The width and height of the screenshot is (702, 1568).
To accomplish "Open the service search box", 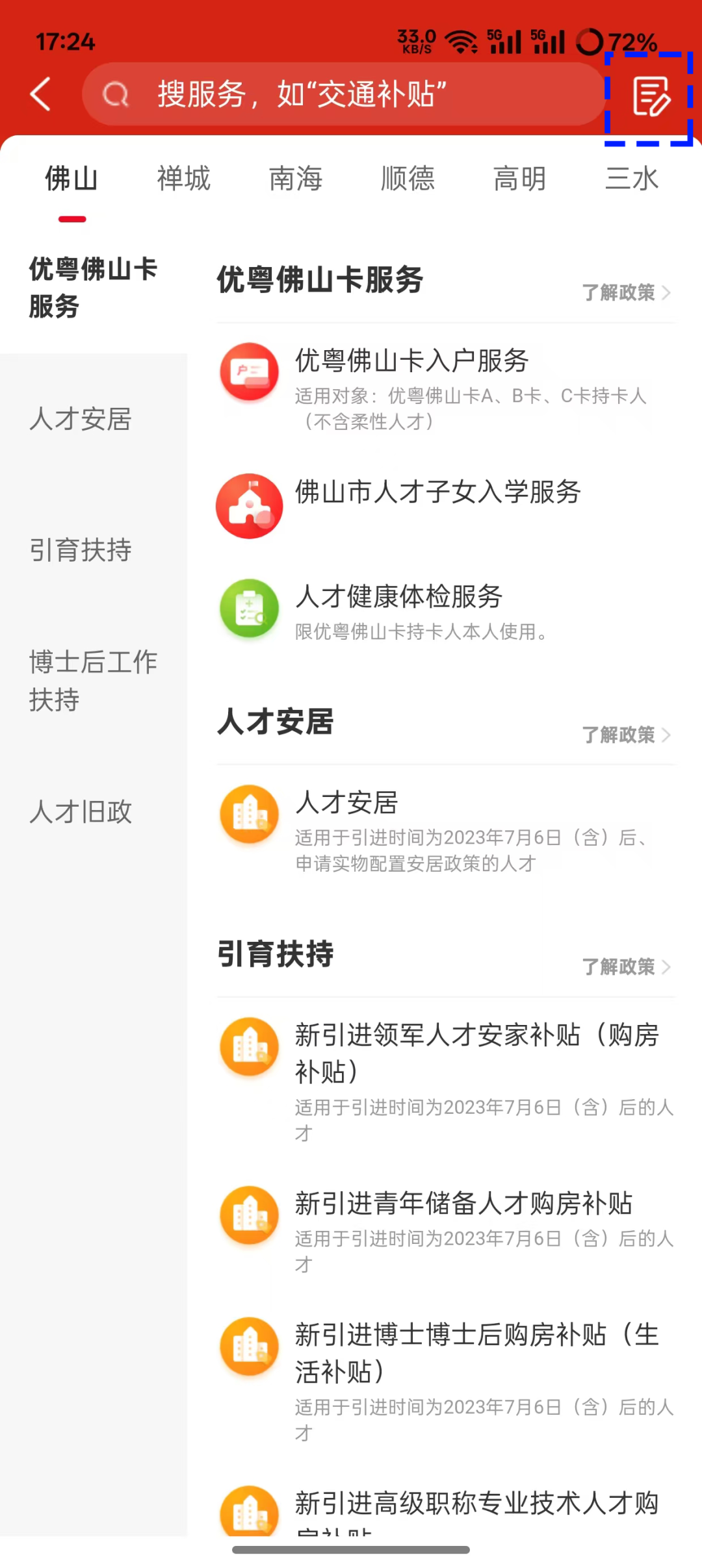I will (x=344, y=94).
